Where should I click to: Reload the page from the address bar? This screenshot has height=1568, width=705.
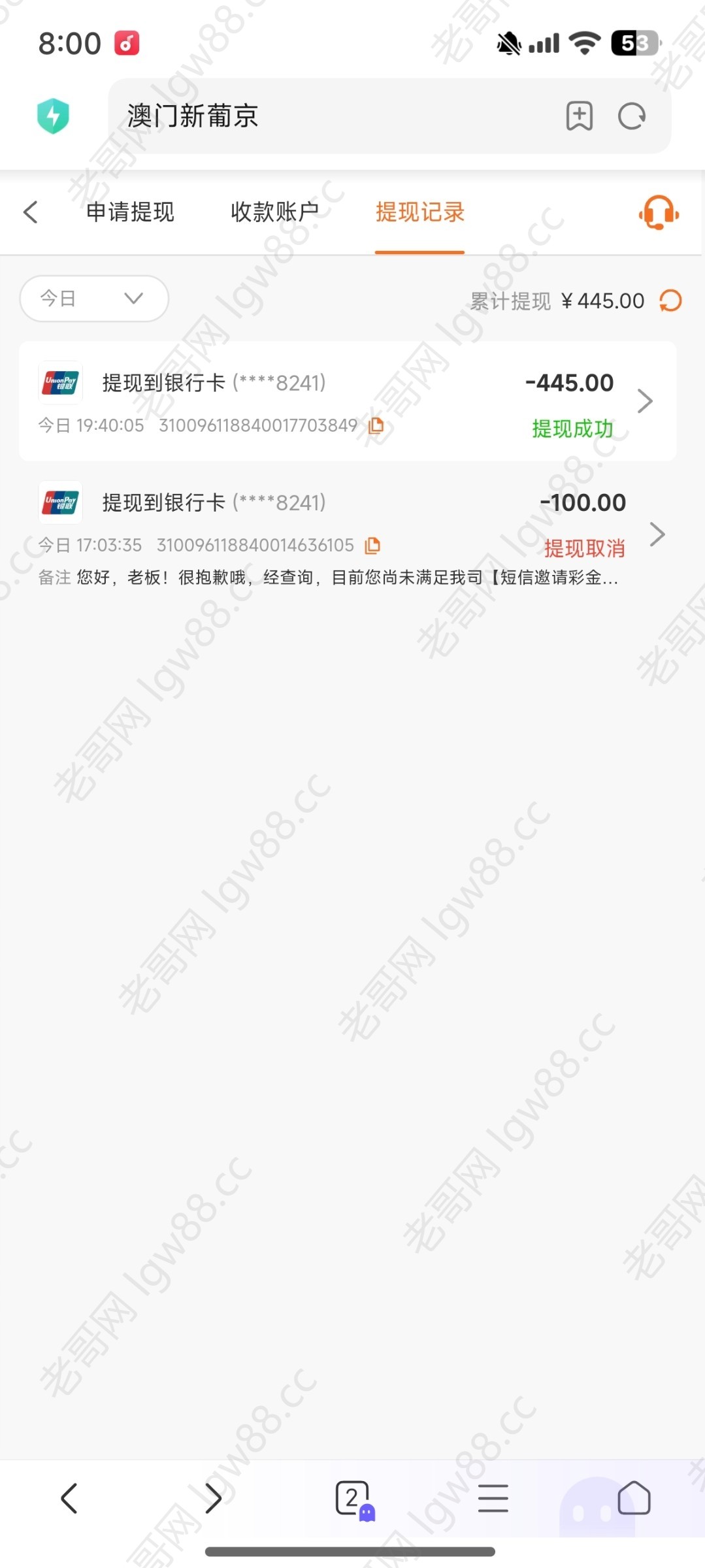(632, 116)
